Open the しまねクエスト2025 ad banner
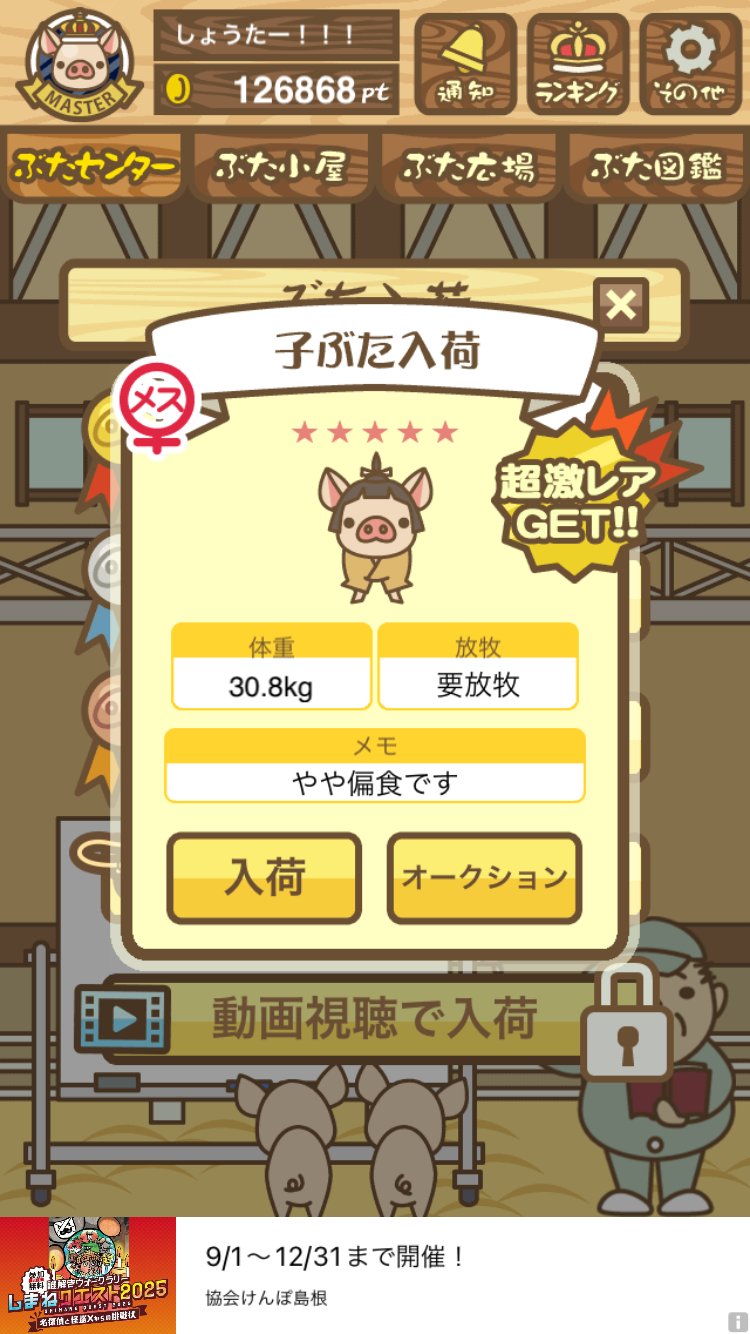This screenshot has width=750, height=1334. coord(375,1275)
